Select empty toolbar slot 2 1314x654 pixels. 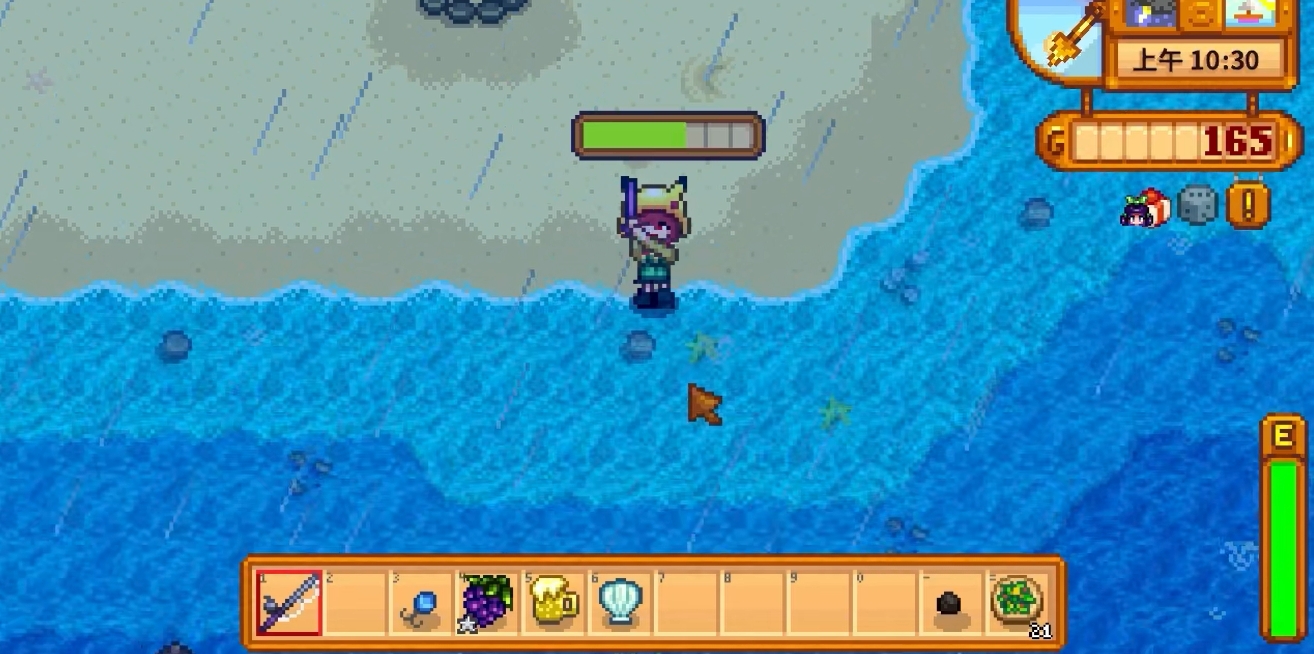tap(355, 603)
